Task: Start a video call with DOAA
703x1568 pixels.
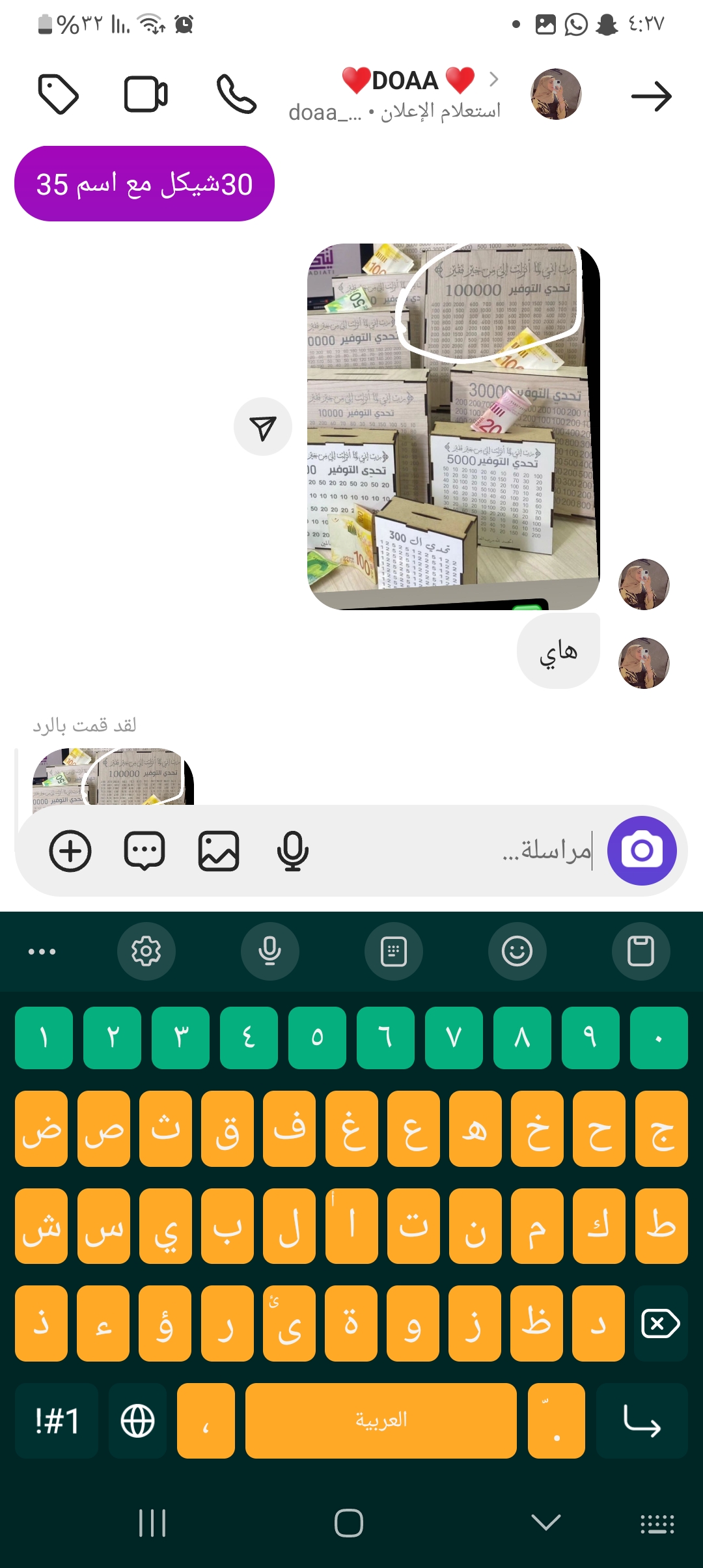Action: 146,95
